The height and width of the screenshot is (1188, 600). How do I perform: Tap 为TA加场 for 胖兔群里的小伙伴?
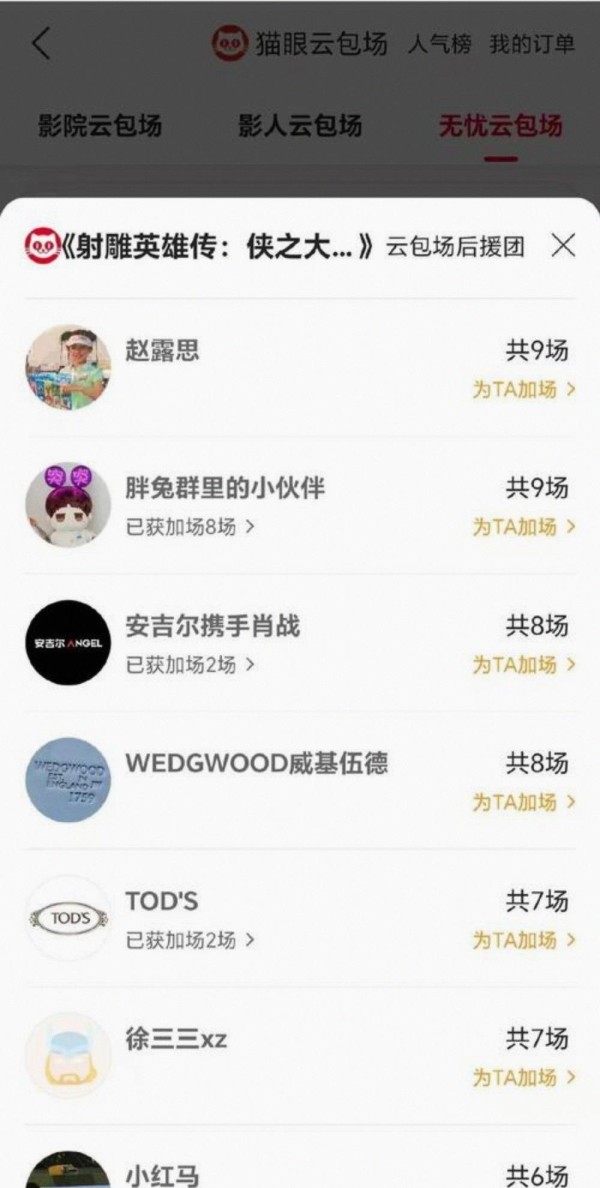[524, 527]
